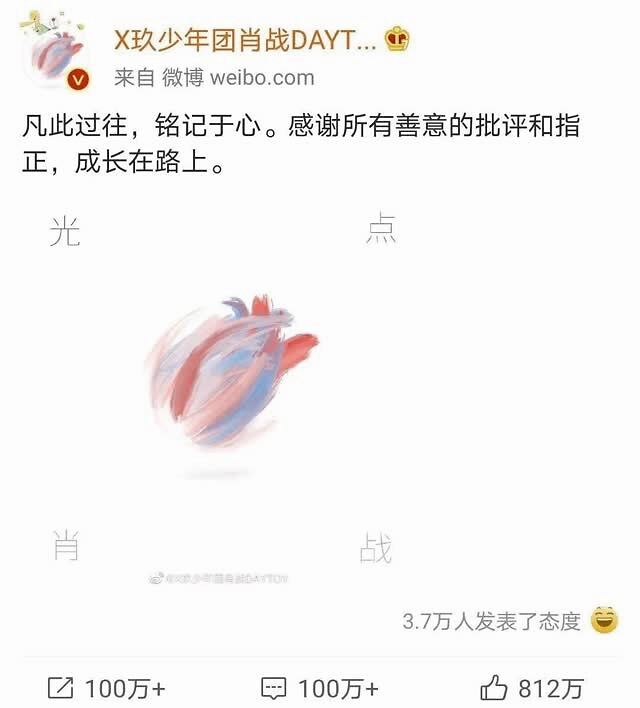640x708 pixels.
Task: Open the X玖少年团肖战DAYT... username
Action: tap(244, 39)
